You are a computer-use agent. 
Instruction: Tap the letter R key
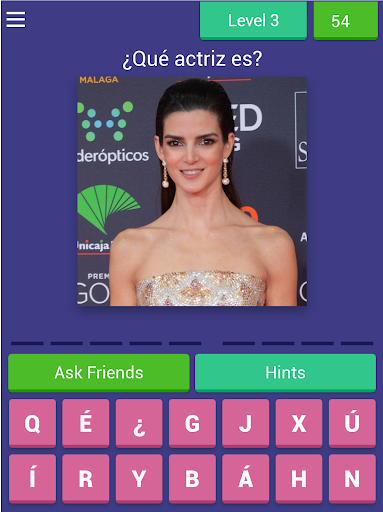pyautogui.click(x=86, y=479)
